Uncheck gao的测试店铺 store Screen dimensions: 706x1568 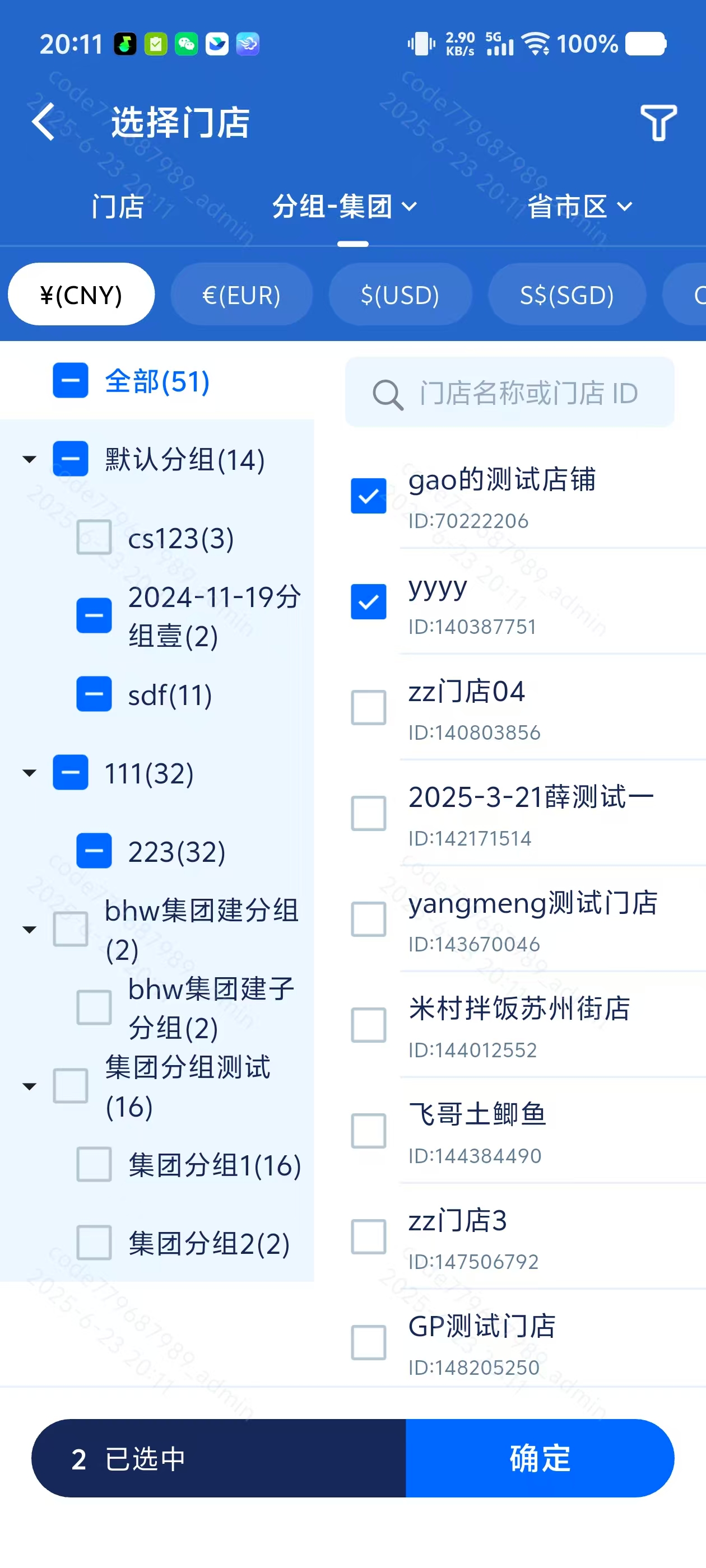[x=369, y=496]
